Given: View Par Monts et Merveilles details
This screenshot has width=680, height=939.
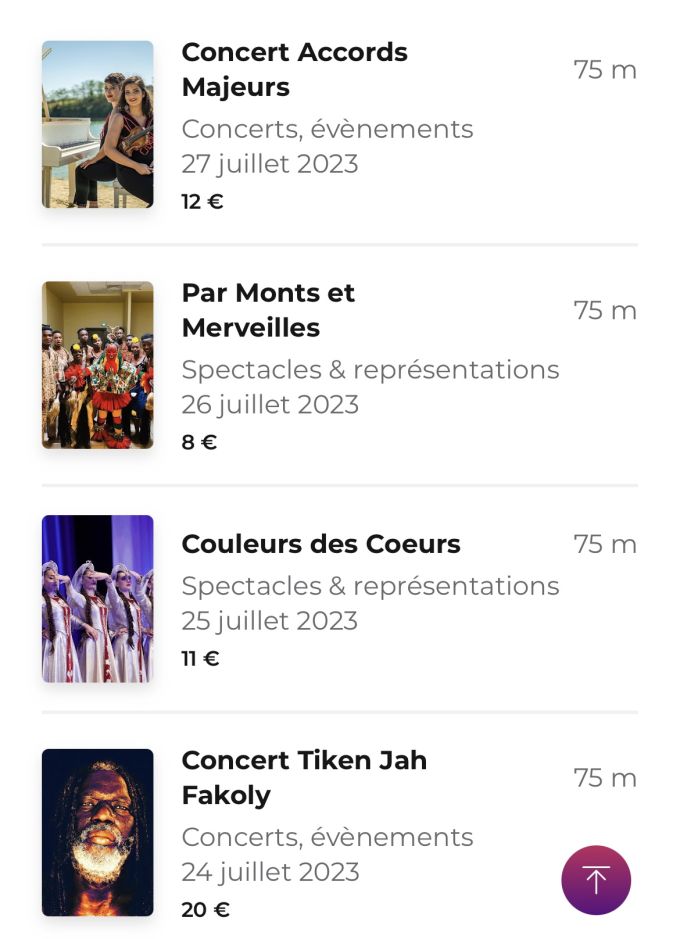Looking at the screenshot, I should pyautogui.click(x=268, y=310).
